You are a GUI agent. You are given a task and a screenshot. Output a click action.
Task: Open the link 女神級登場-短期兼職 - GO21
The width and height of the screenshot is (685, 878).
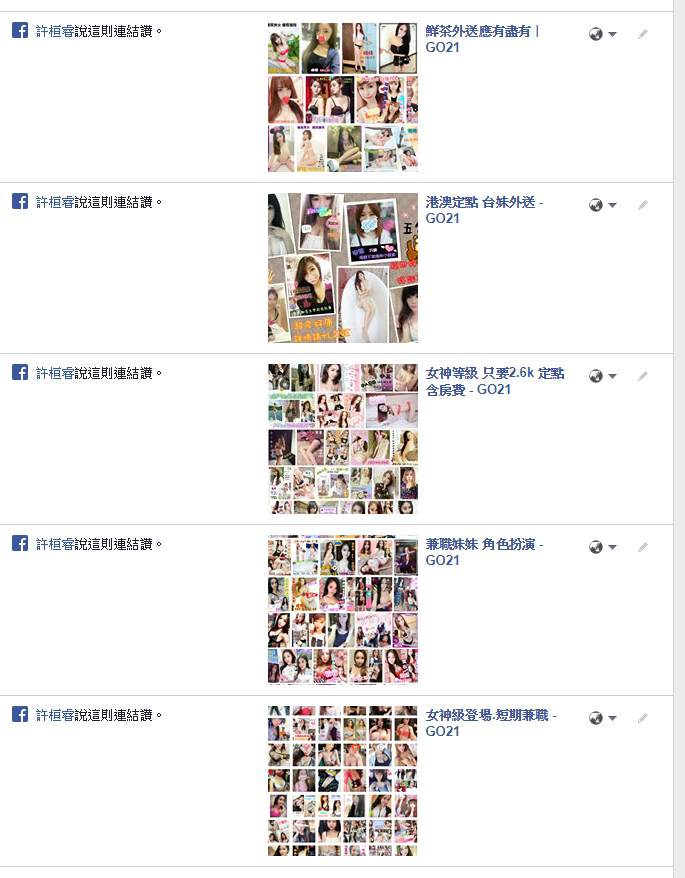[490, 715]
